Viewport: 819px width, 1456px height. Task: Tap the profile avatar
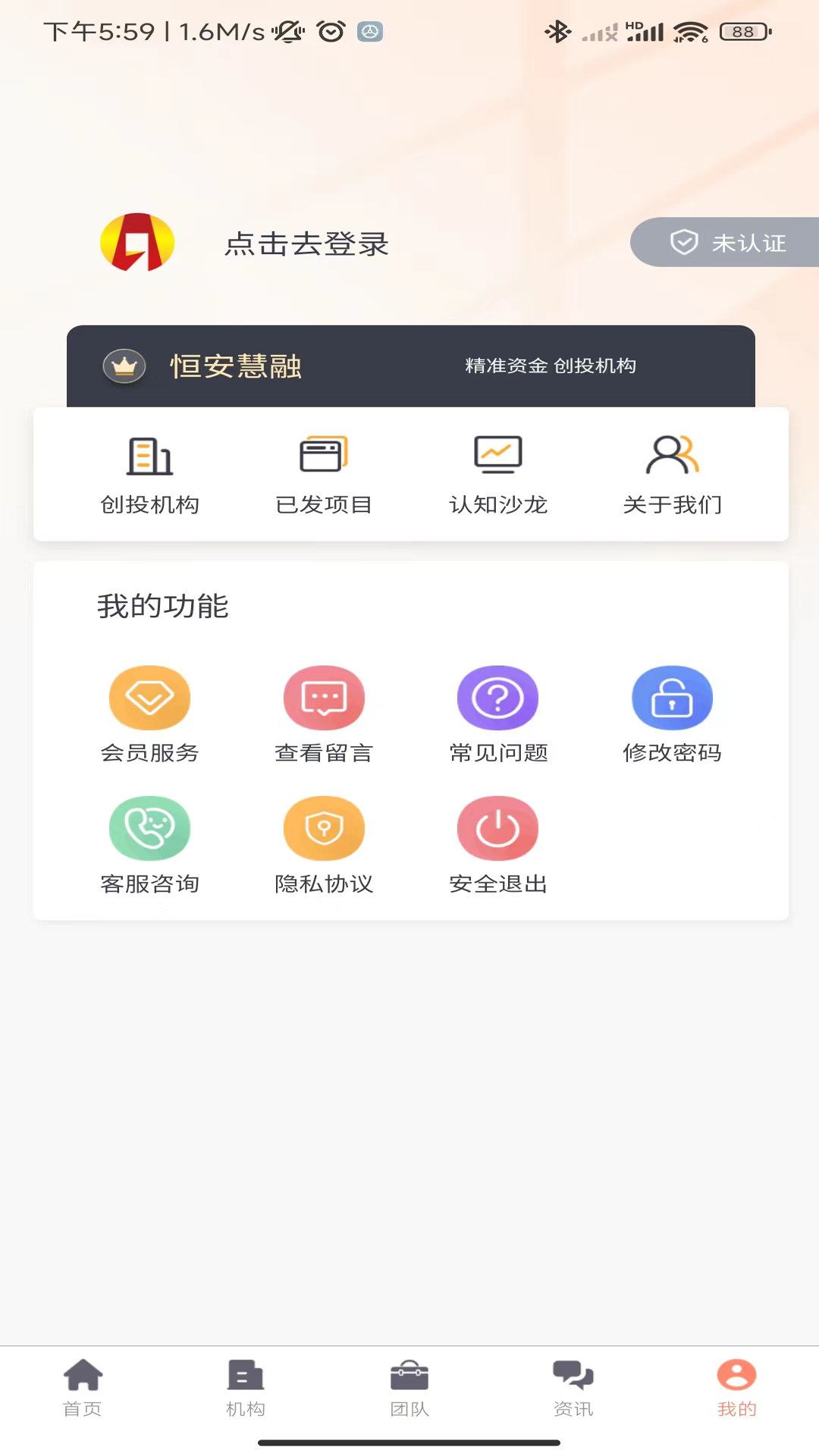coord(137,243)
